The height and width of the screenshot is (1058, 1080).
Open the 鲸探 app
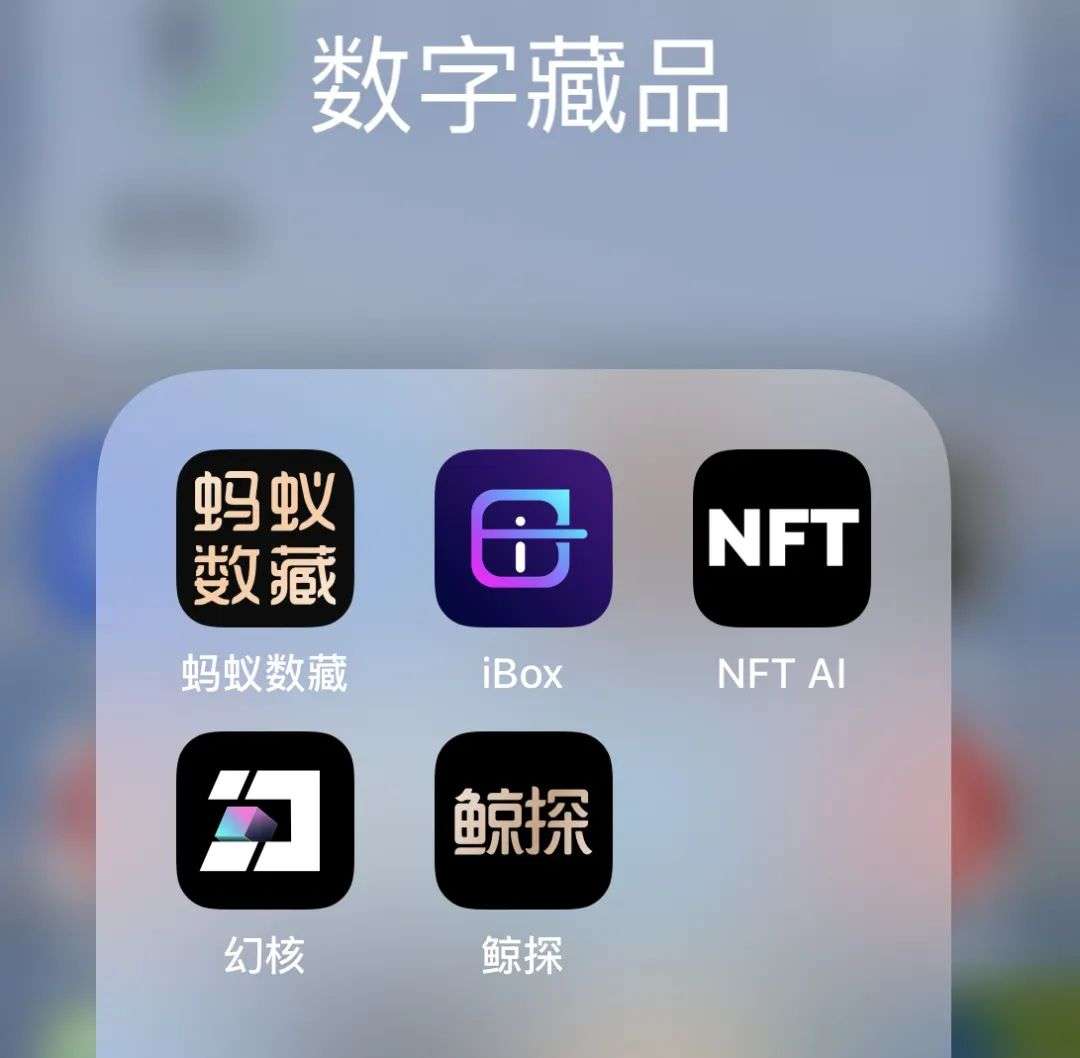pyautogui.click(x=523, y=820)
